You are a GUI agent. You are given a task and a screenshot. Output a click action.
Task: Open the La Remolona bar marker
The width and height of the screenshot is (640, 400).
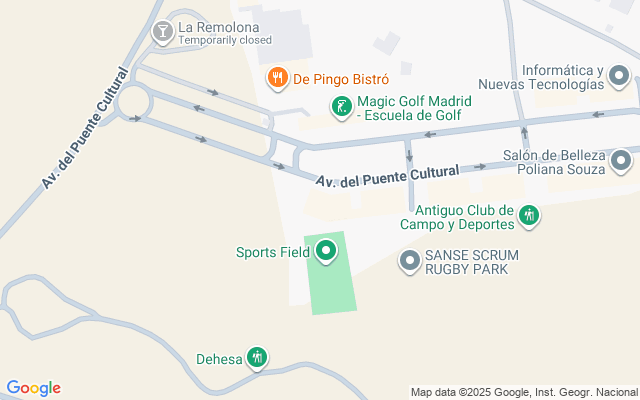pos(162,32)
